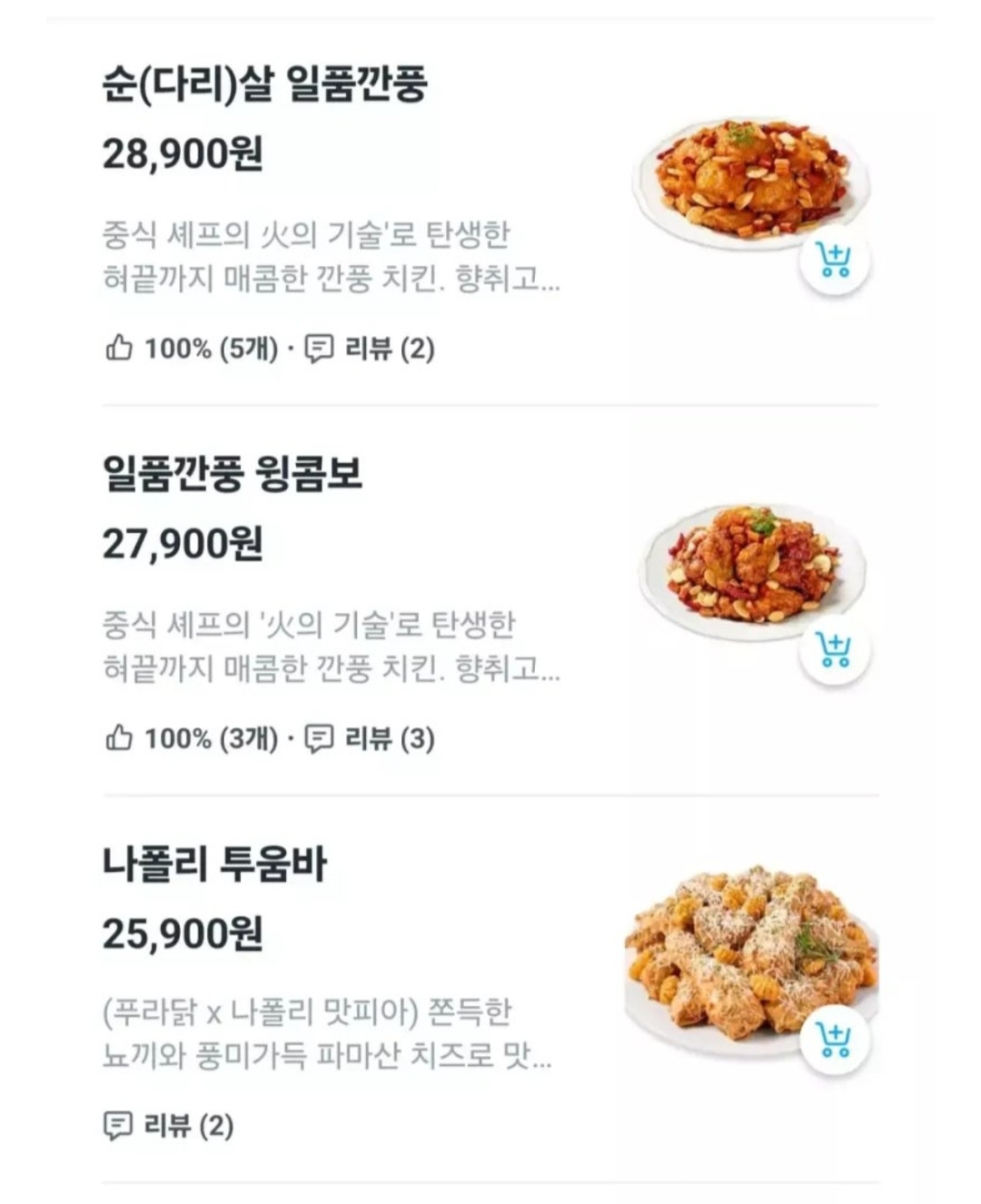This screenshot has width=981, height=1204.
Task: Open the 나폴리 투움바 menu item
Action: pyautogui.click(x=214, y=864)
